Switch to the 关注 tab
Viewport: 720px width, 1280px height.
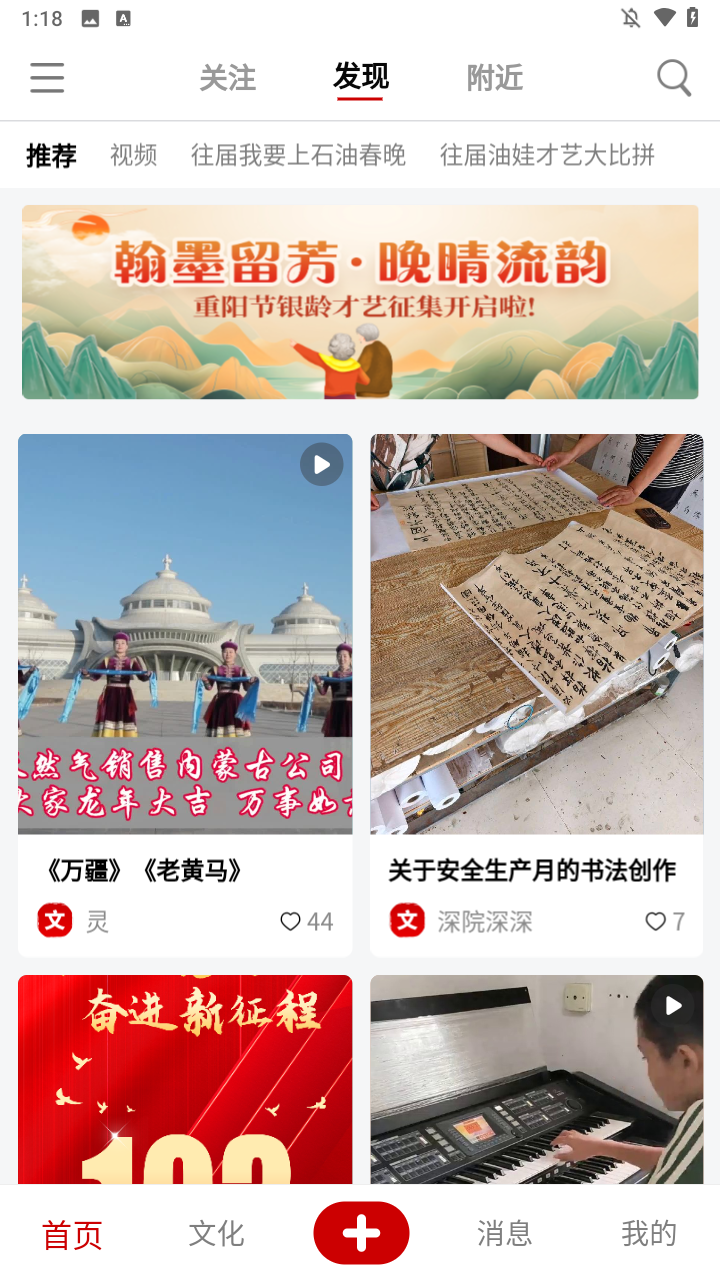[227, 77]
